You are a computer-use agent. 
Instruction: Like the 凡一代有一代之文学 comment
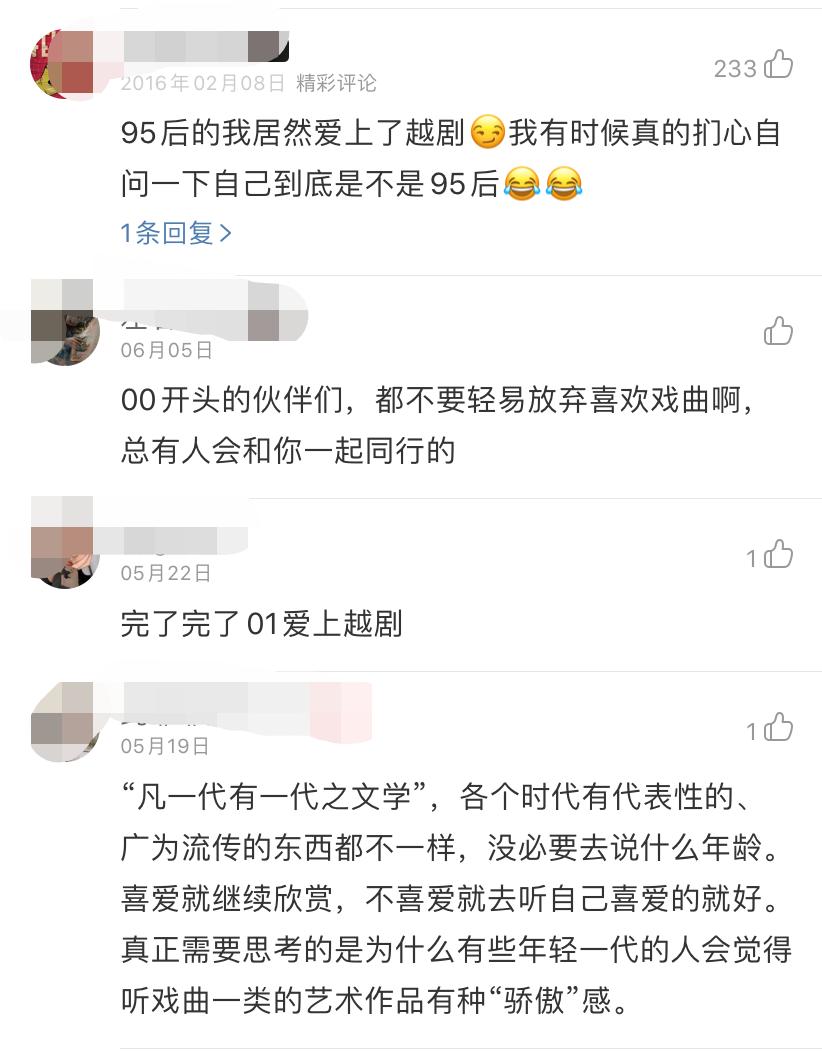pos(779,729)
